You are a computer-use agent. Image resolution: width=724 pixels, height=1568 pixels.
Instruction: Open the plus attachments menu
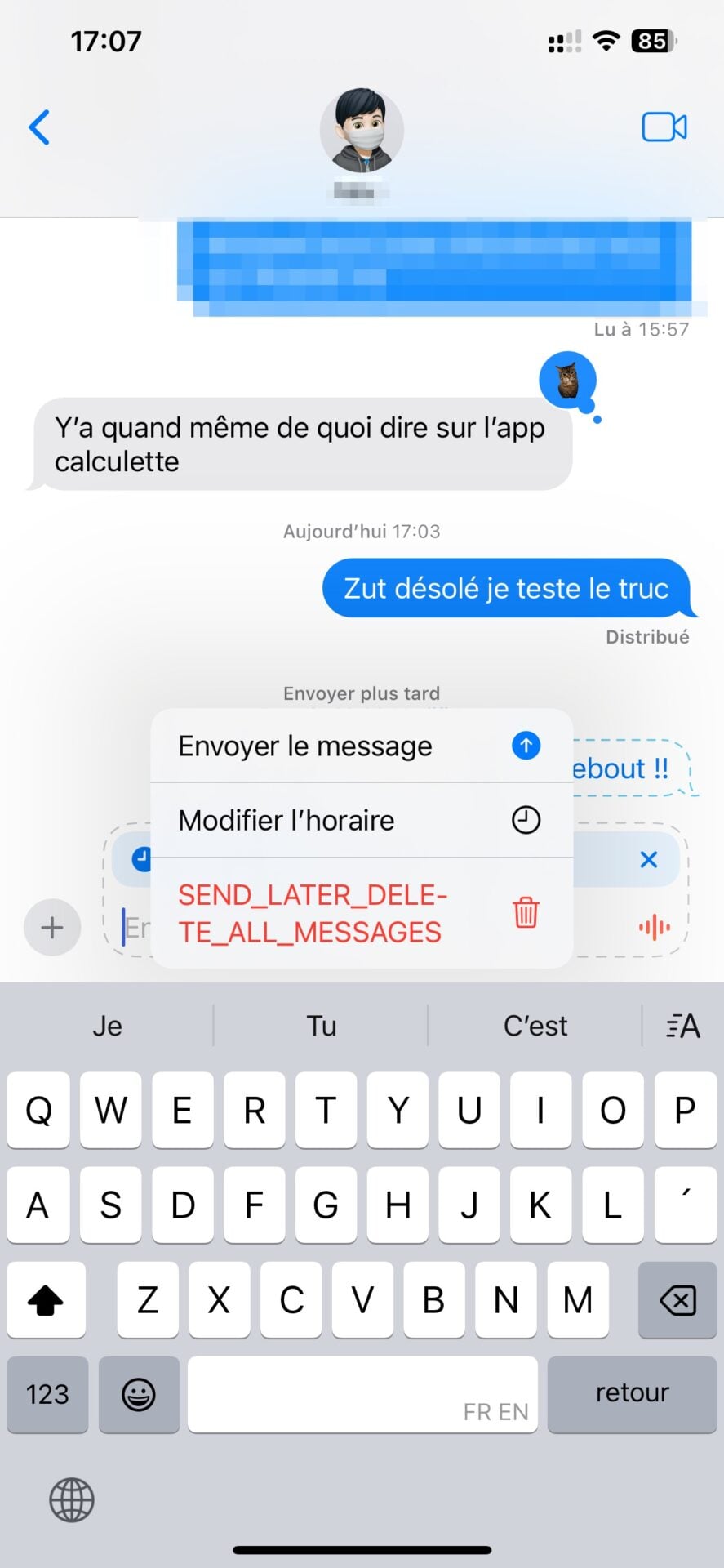pyautogui.click(x=52, y=927)
